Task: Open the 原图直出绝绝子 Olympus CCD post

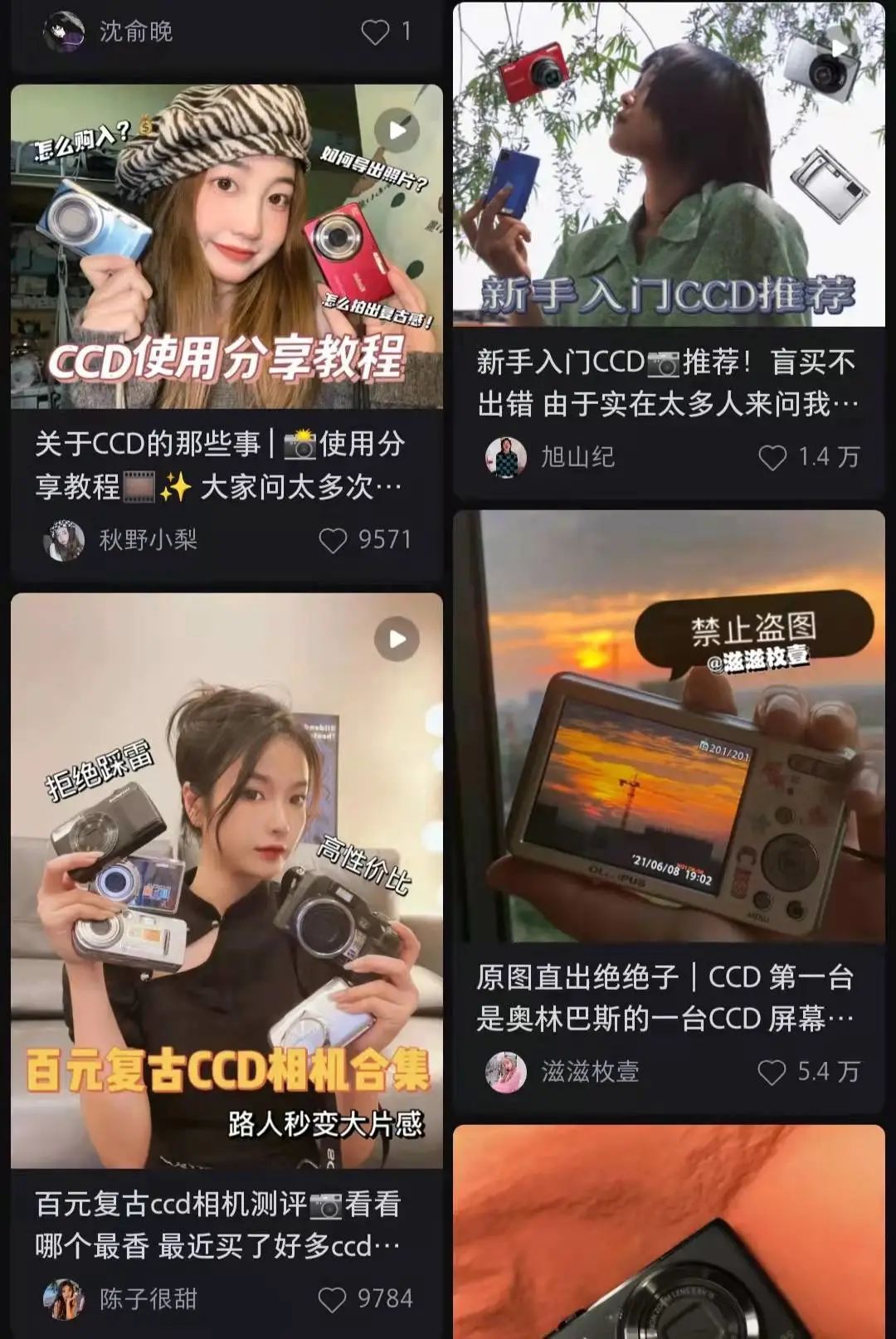Action: coord(669,726)
